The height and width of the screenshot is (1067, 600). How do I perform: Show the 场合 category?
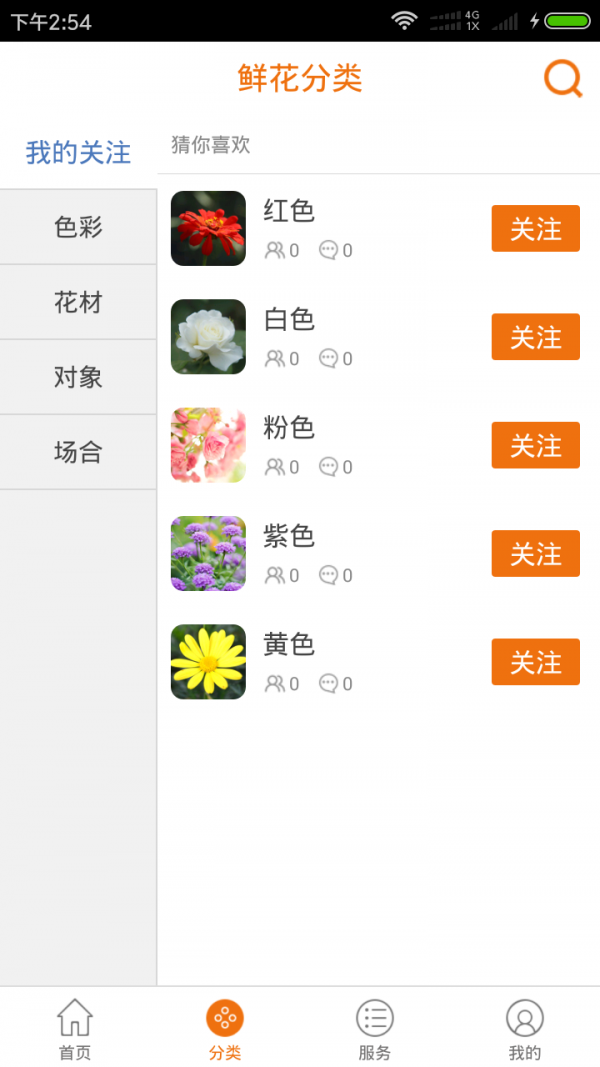pos(78,453)
